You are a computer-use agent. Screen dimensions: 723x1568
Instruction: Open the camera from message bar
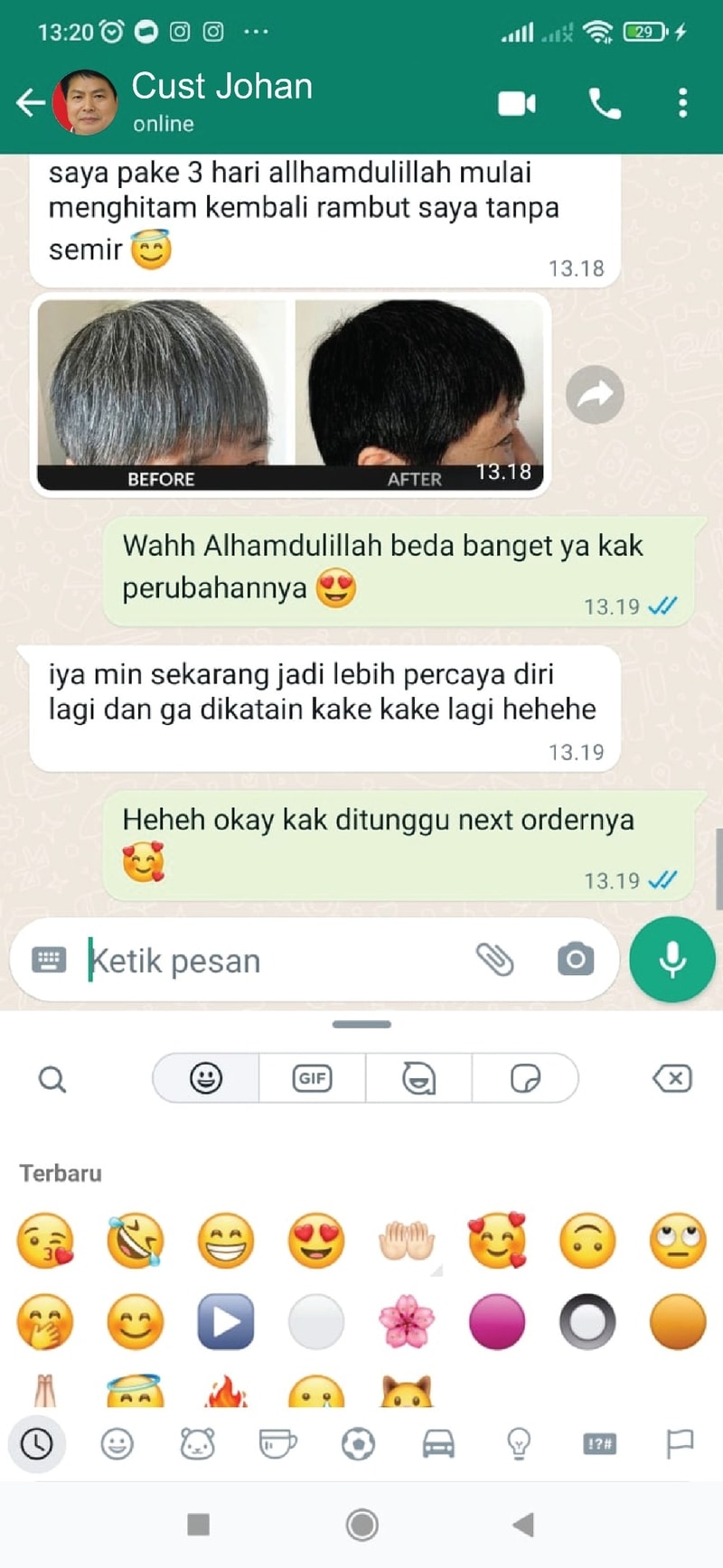click(x=576, y=960)
